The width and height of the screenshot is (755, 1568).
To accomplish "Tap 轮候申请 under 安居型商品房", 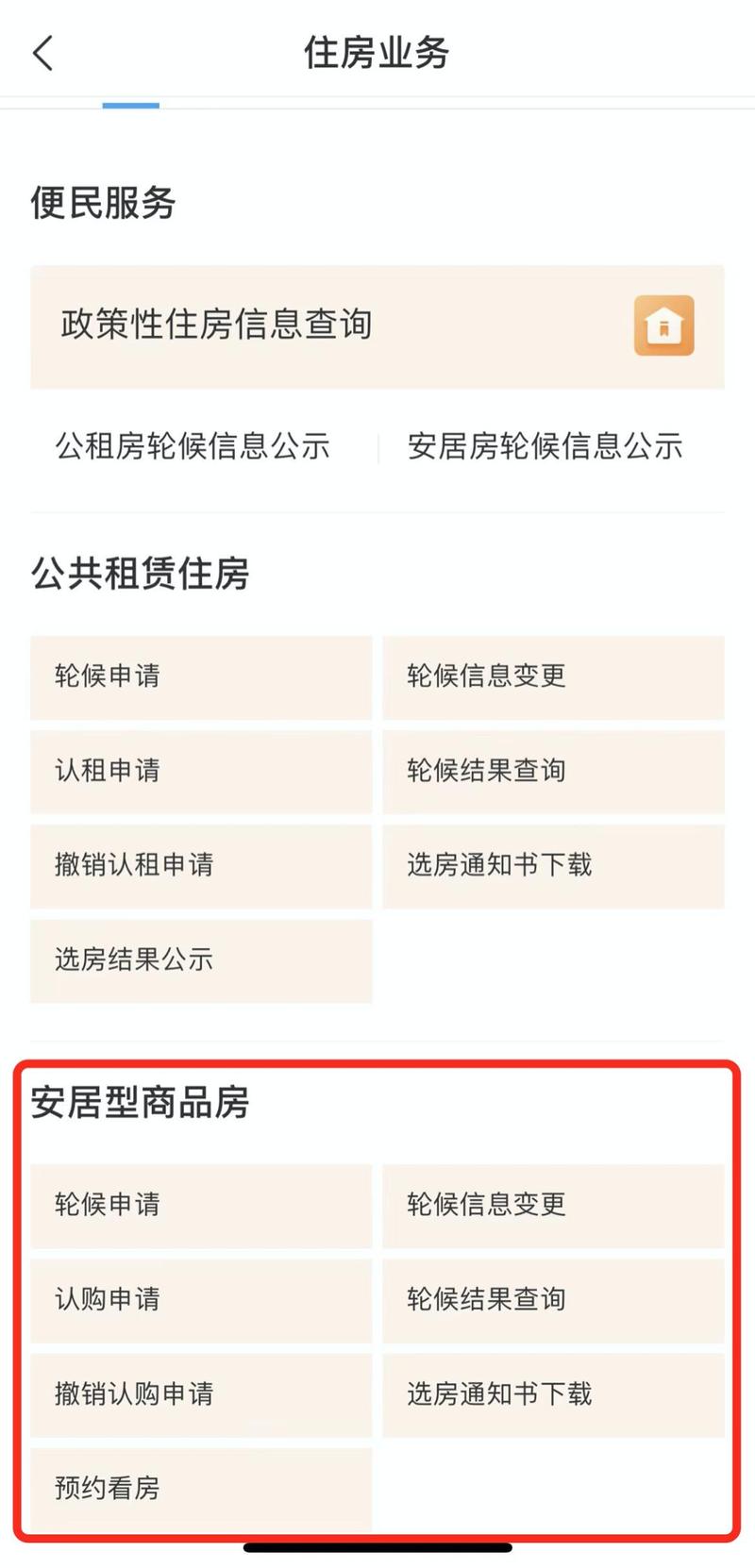I will point(201,1205).
